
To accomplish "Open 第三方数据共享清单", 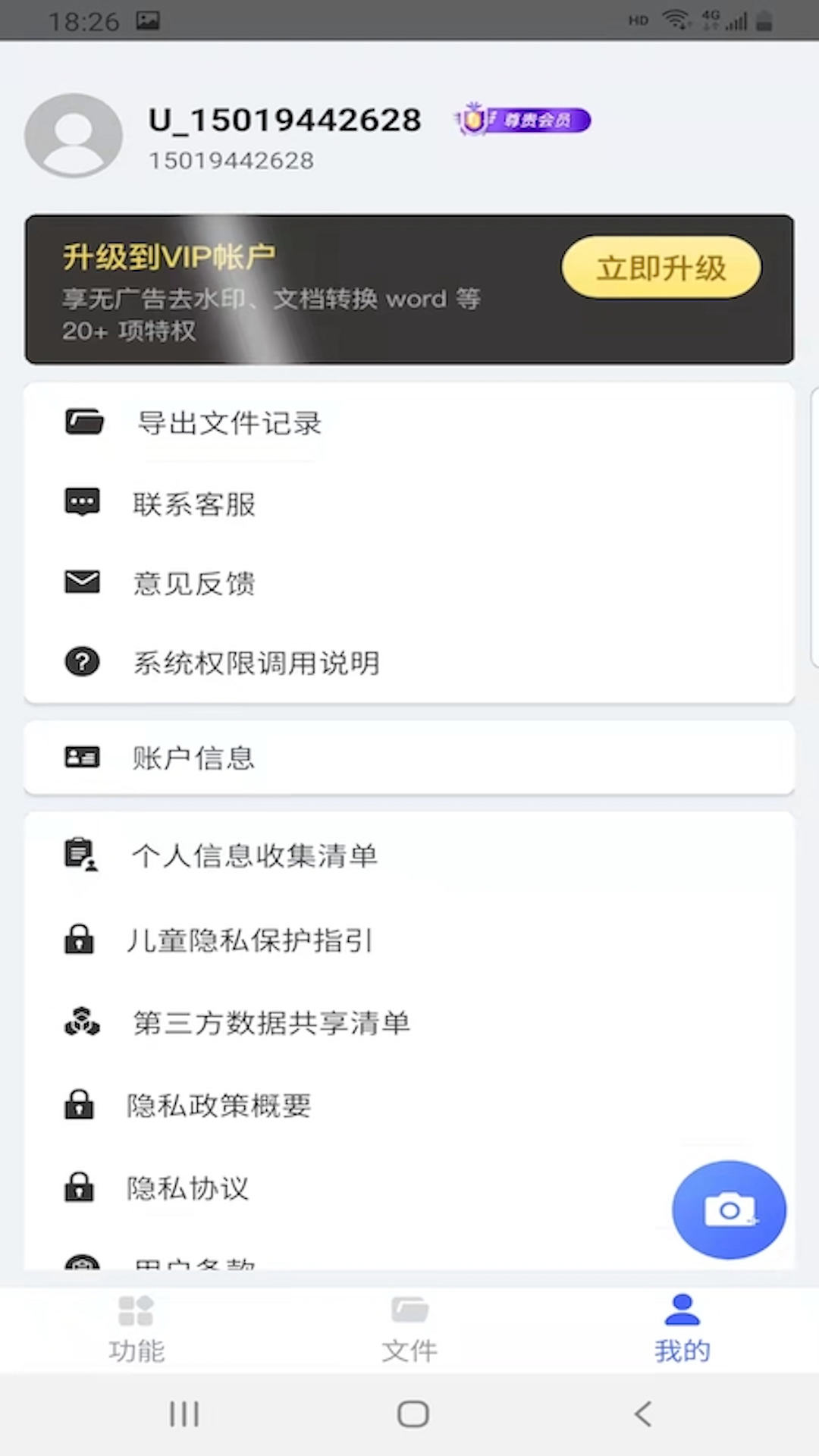I will point(271,1023).
